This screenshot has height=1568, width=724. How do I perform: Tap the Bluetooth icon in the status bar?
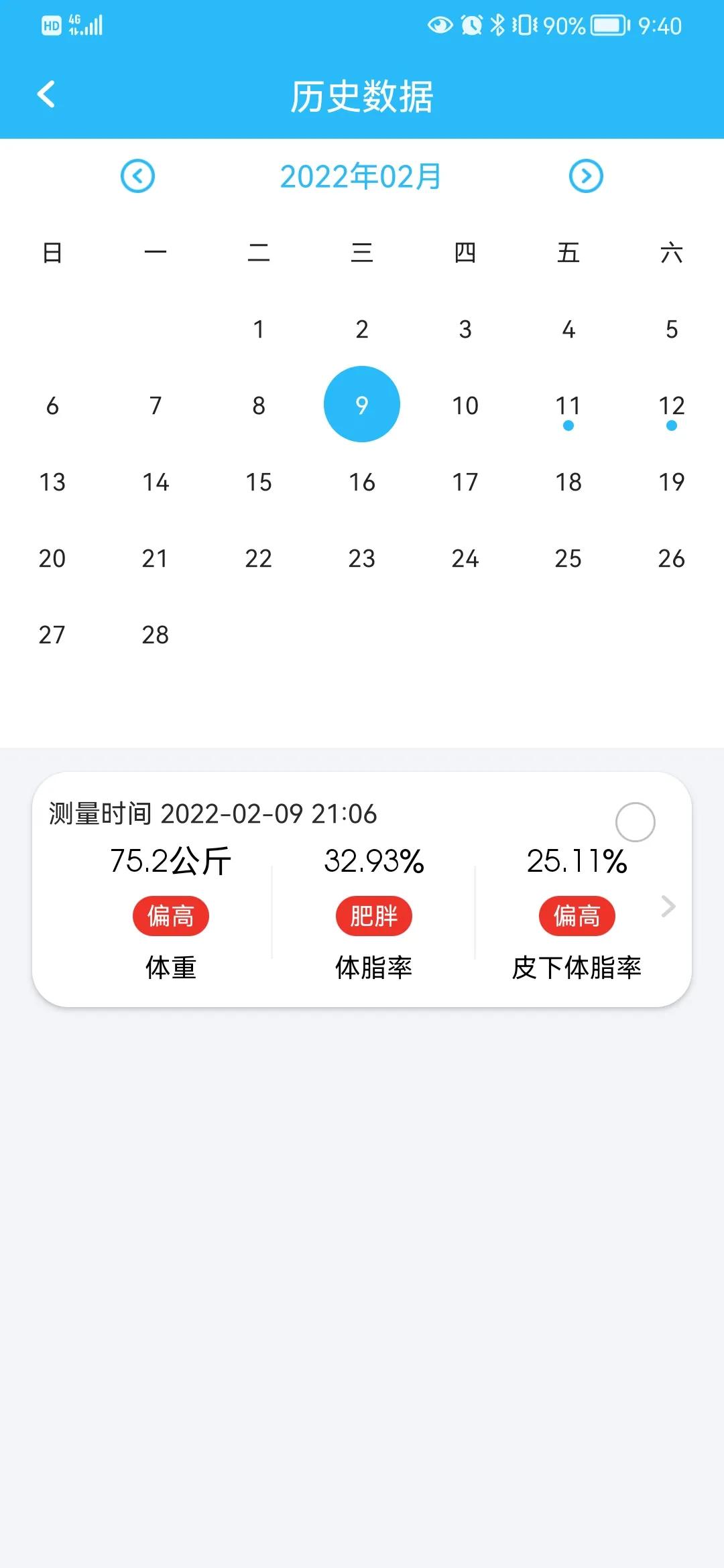[x=497, y=24]
